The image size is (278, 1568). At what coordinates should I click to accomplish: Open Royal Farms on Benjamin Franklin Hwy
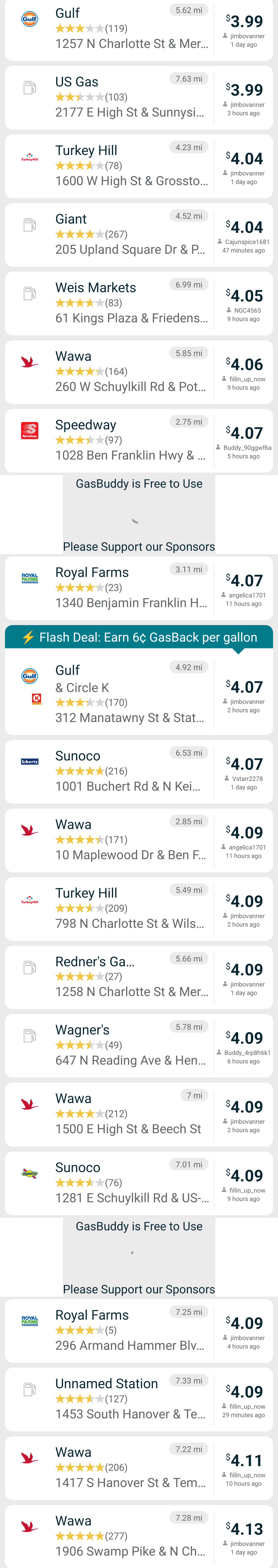coord(131,587)
